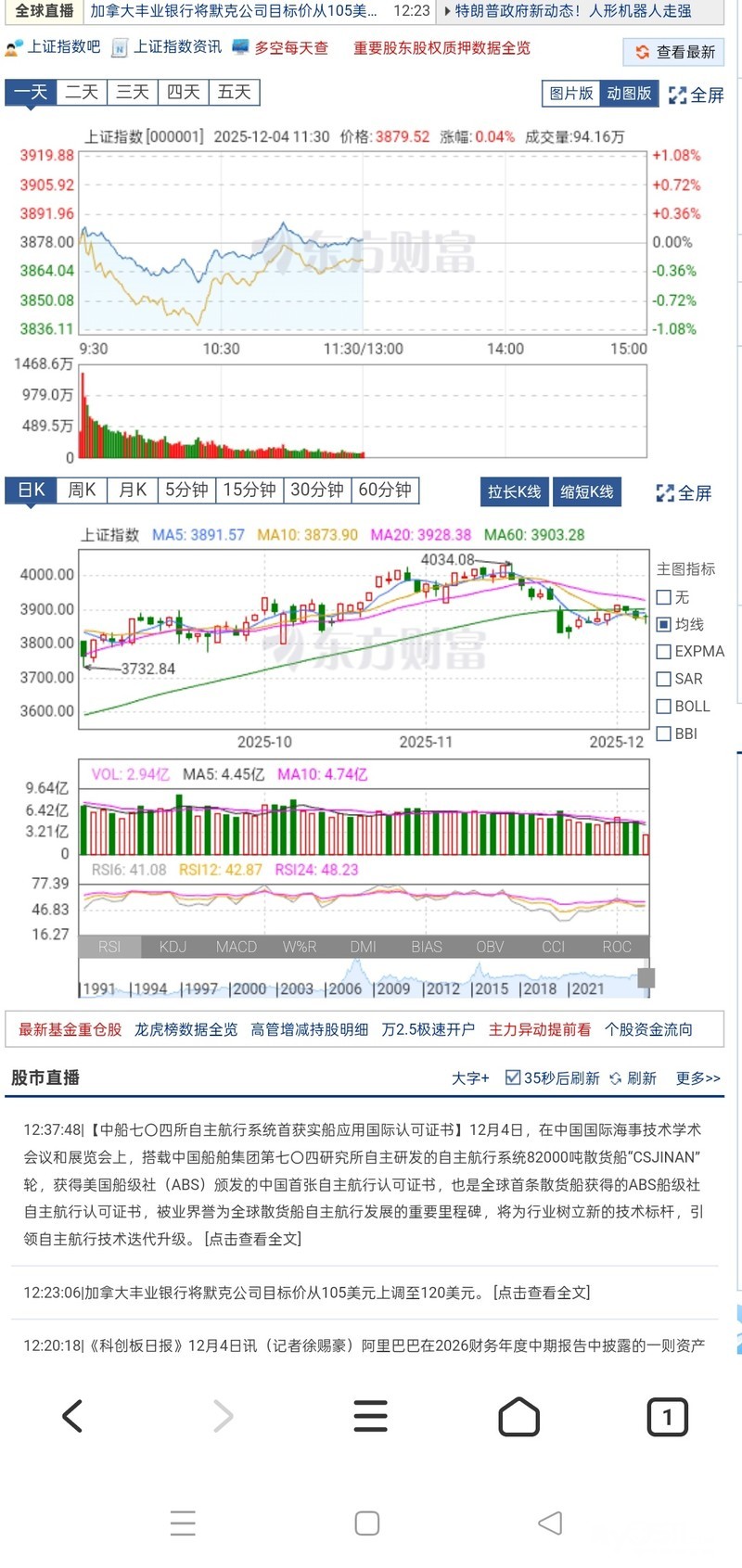Switch to the 60分钟 K-line tab
This screenshot has height=1568, width=742.
(385, 490)
